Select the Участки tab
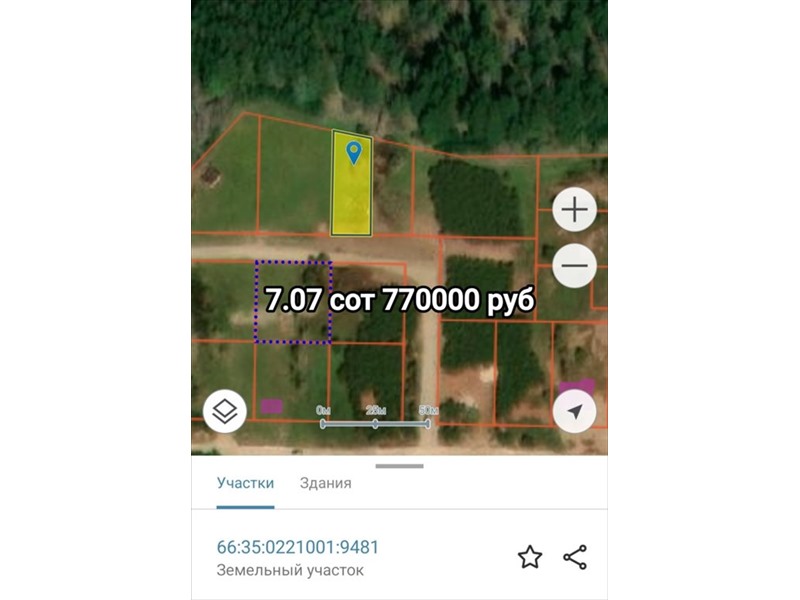This screenshot has width=800, height=600. tap(245, 483)
